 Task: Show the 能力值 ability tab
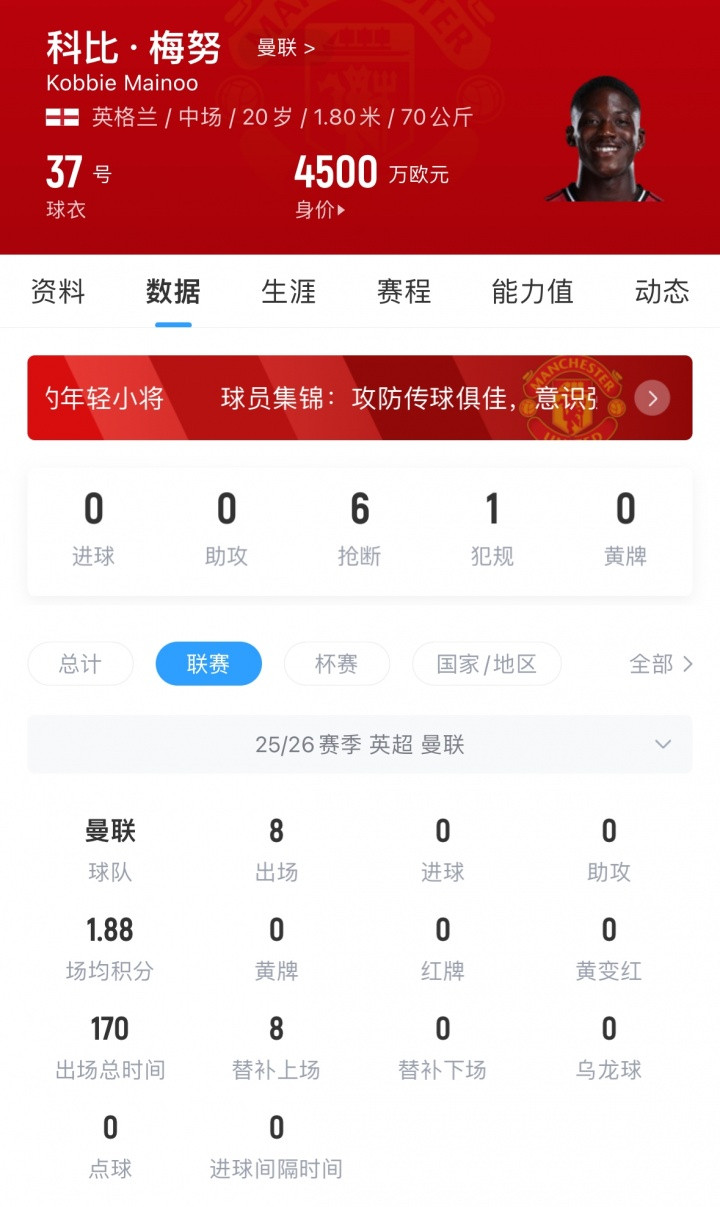[x=532, y=291]
